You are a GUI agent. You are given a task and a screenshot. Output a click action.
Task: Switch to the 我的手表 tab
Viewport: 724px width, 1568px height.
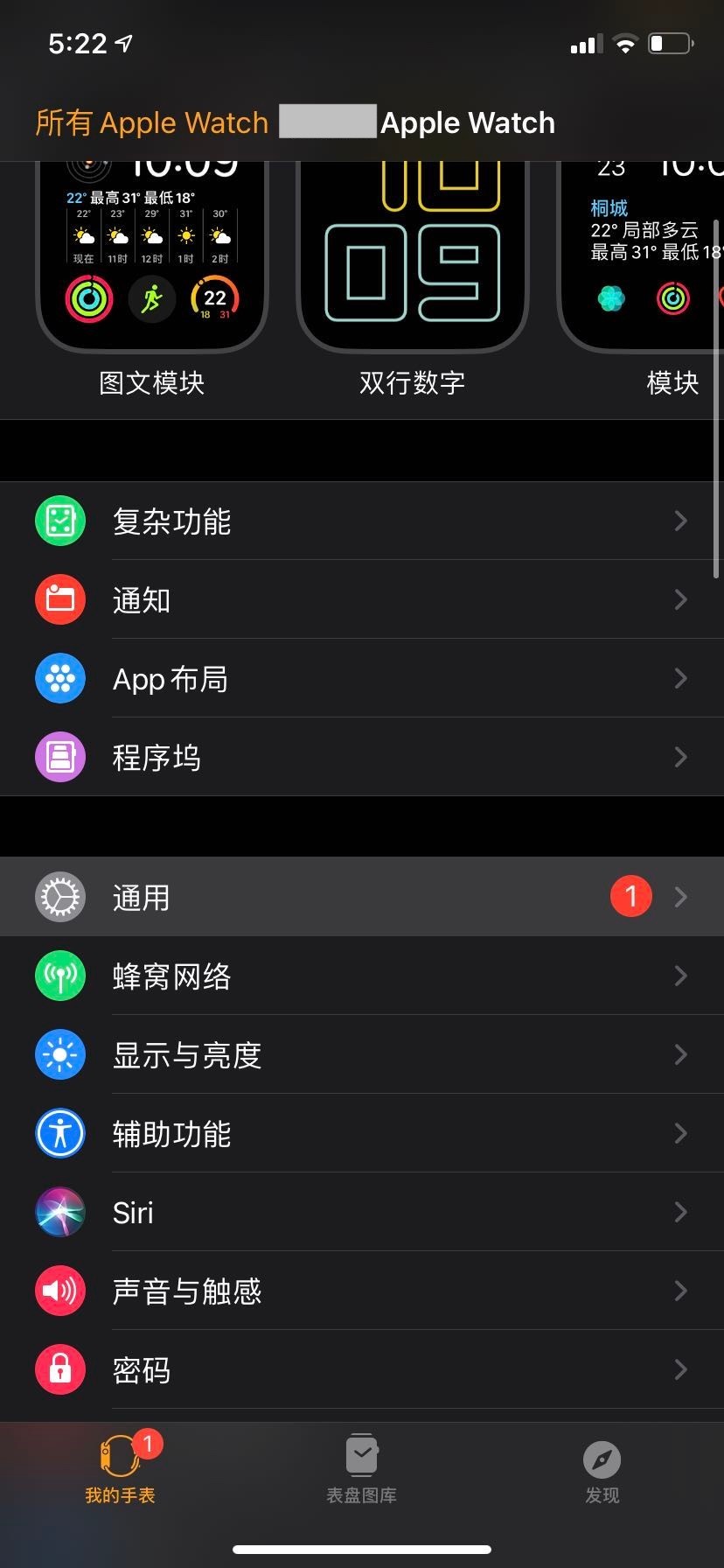tap(120, 1470)
